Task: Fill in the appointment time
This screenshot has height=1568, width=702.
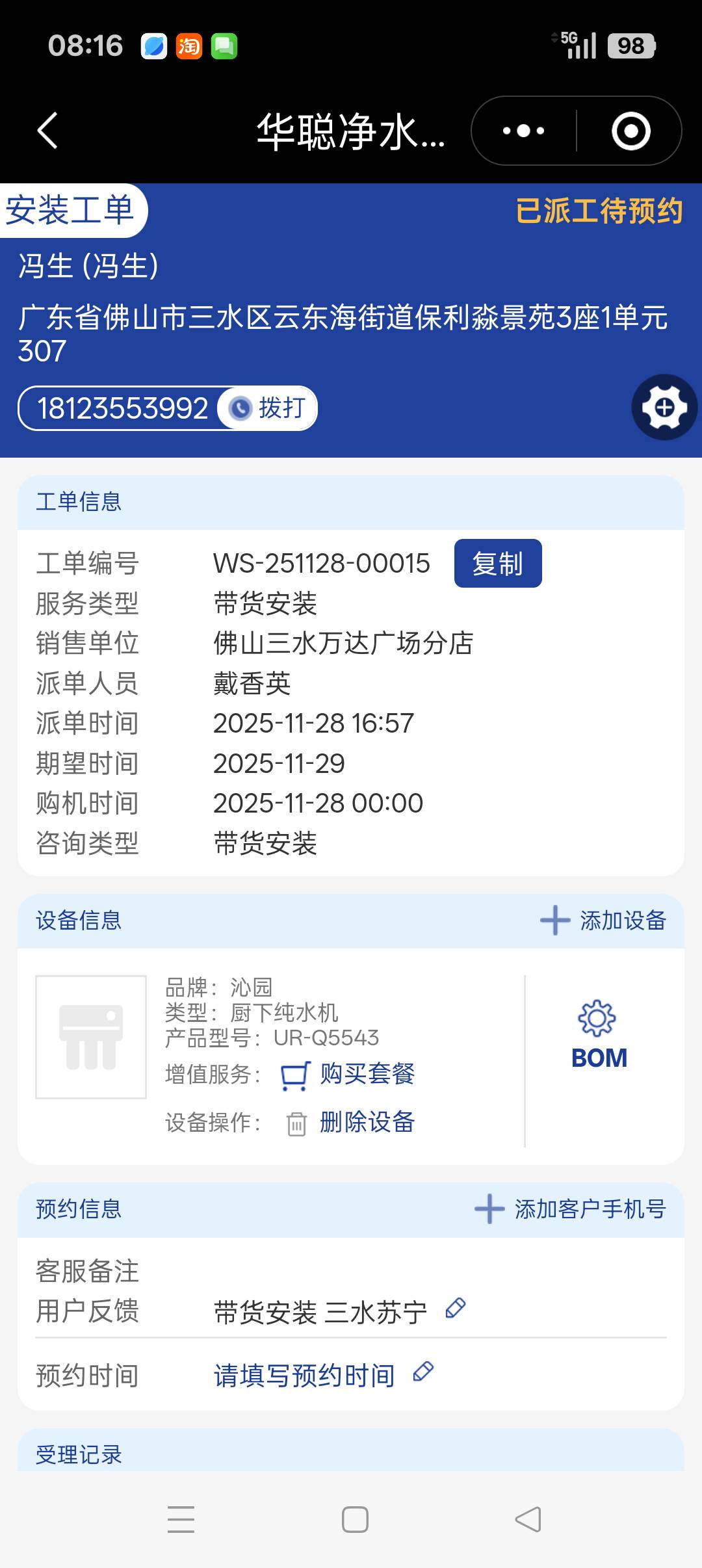Action: pyautogui.click(x=304, y=1376)
